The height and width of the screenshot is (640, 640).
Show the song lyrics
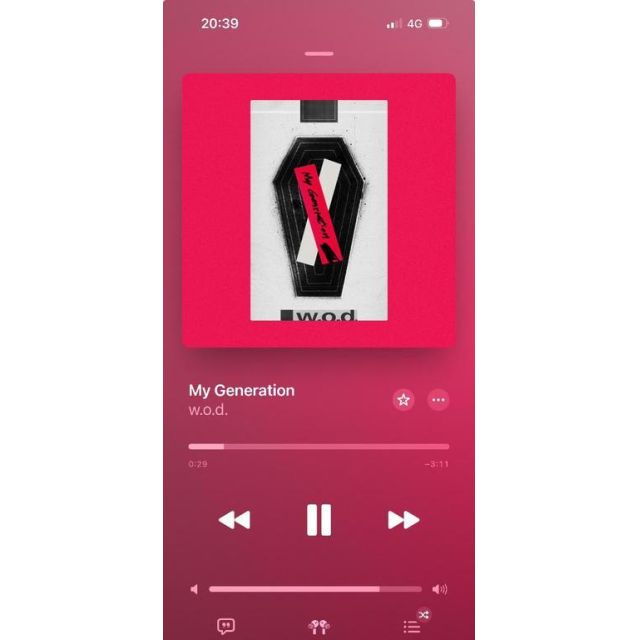pyautogui.click(x=226, y=627)
